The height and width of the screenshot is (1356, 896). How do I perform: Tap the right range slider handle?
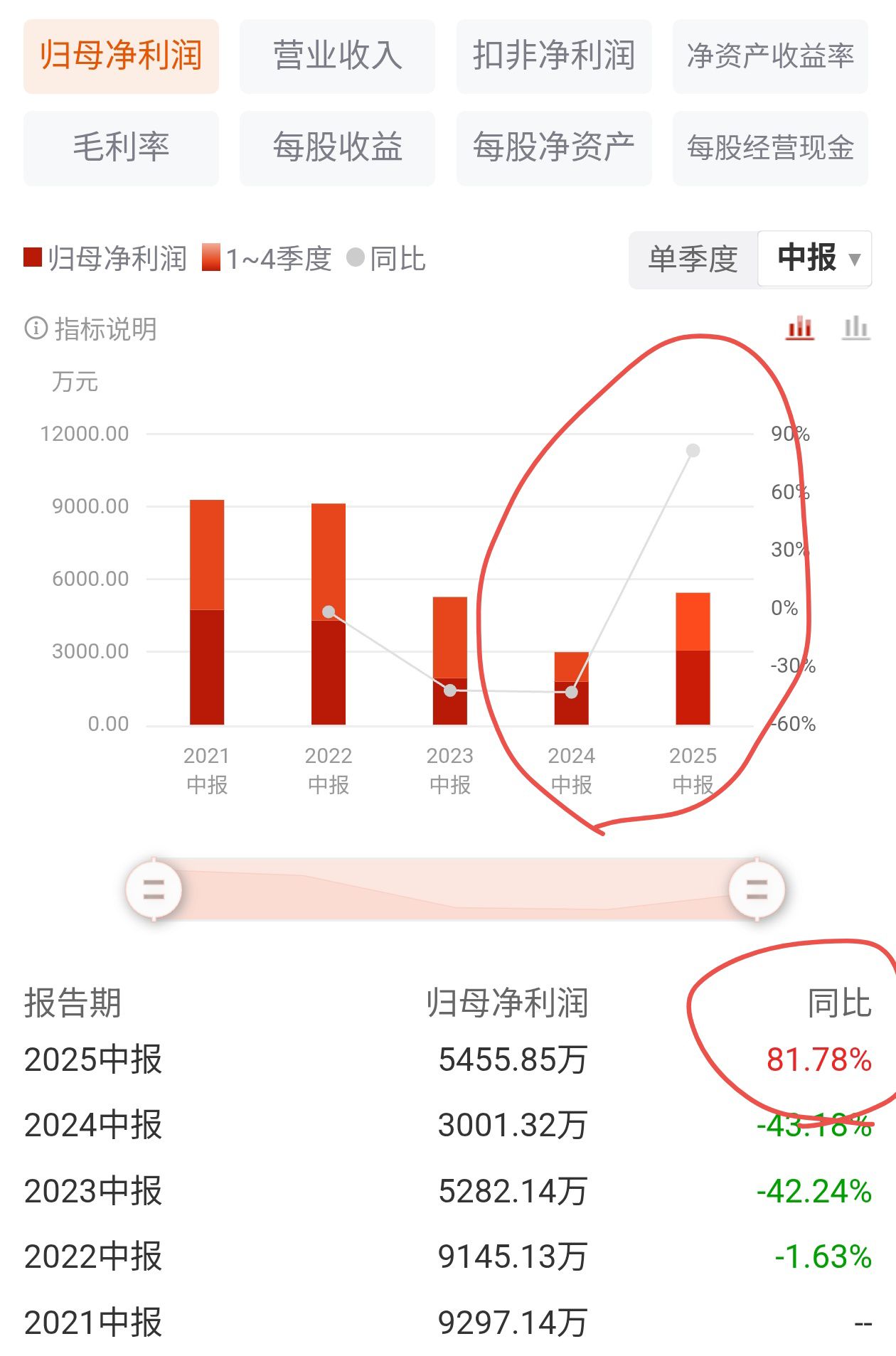point(757,889)
